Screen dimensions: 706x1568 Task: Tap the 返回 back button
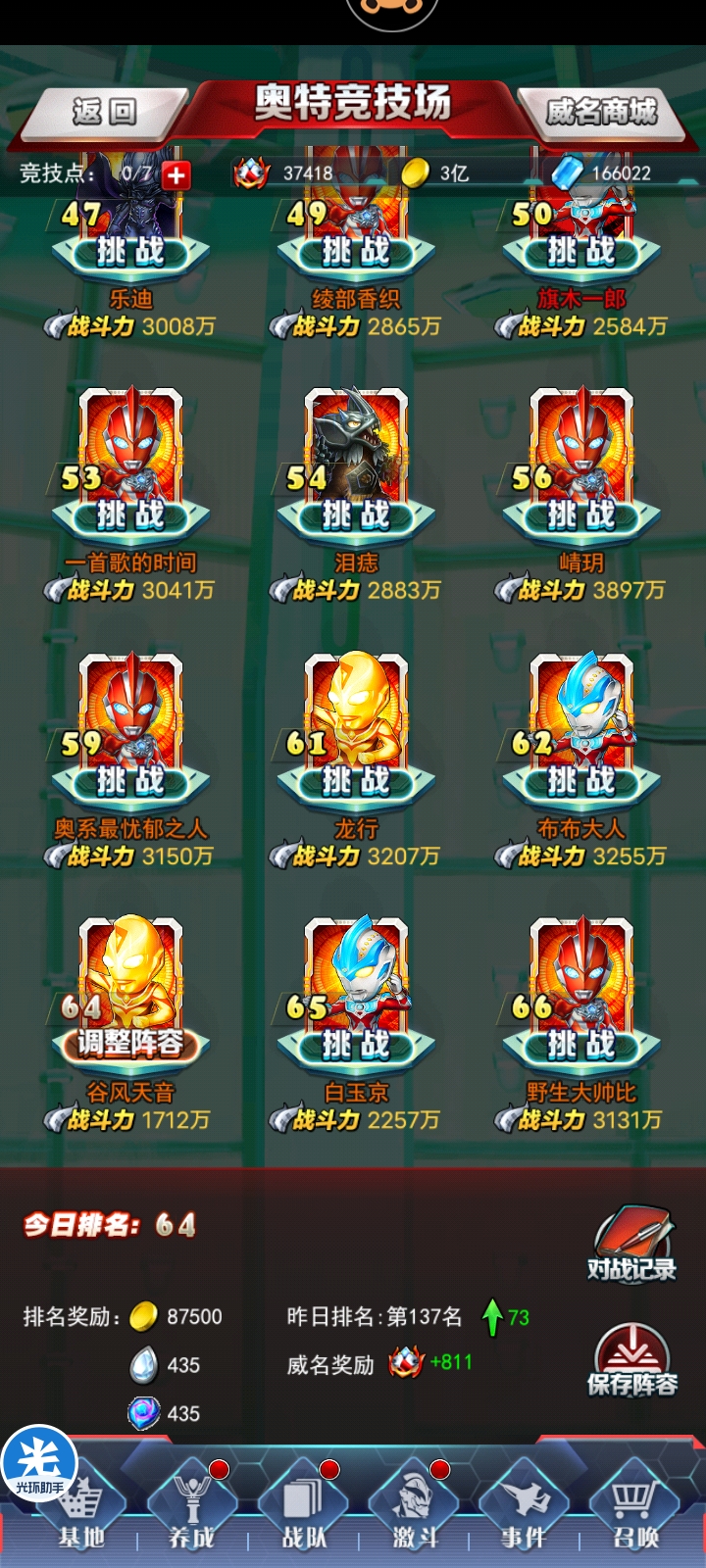[x=103, y=112]
